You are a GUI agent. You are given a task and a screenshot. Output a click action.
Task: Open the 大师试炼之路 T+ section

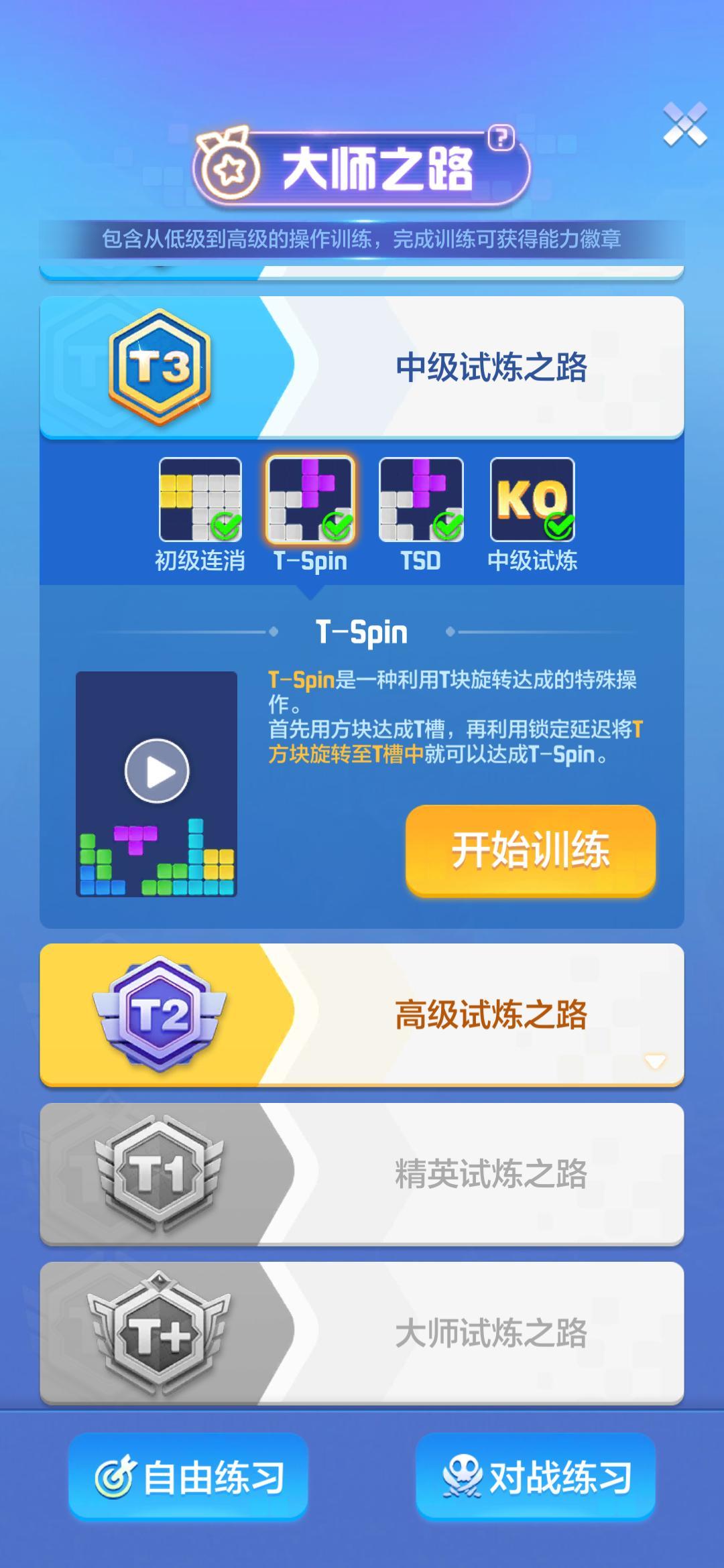point(362,1333)
